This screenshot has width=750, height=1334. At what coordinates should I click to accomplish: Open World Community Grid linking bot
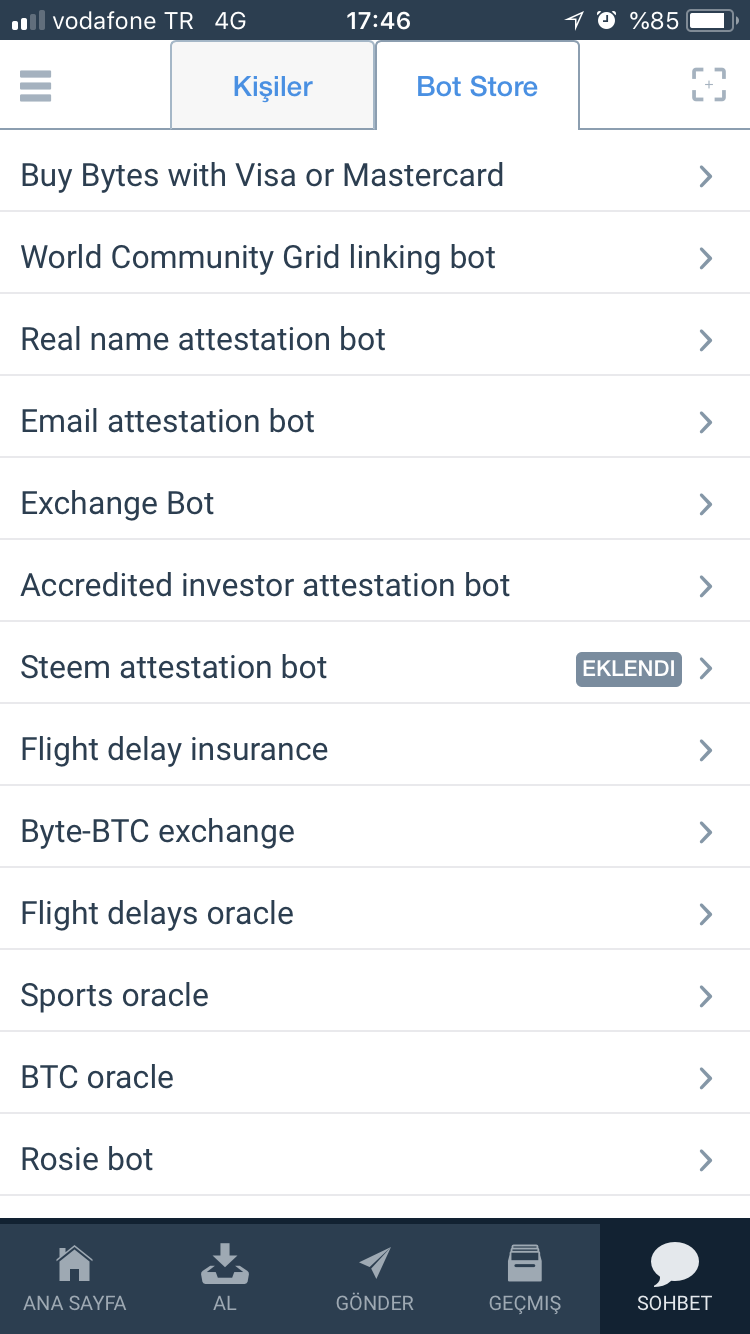(375, 258)
